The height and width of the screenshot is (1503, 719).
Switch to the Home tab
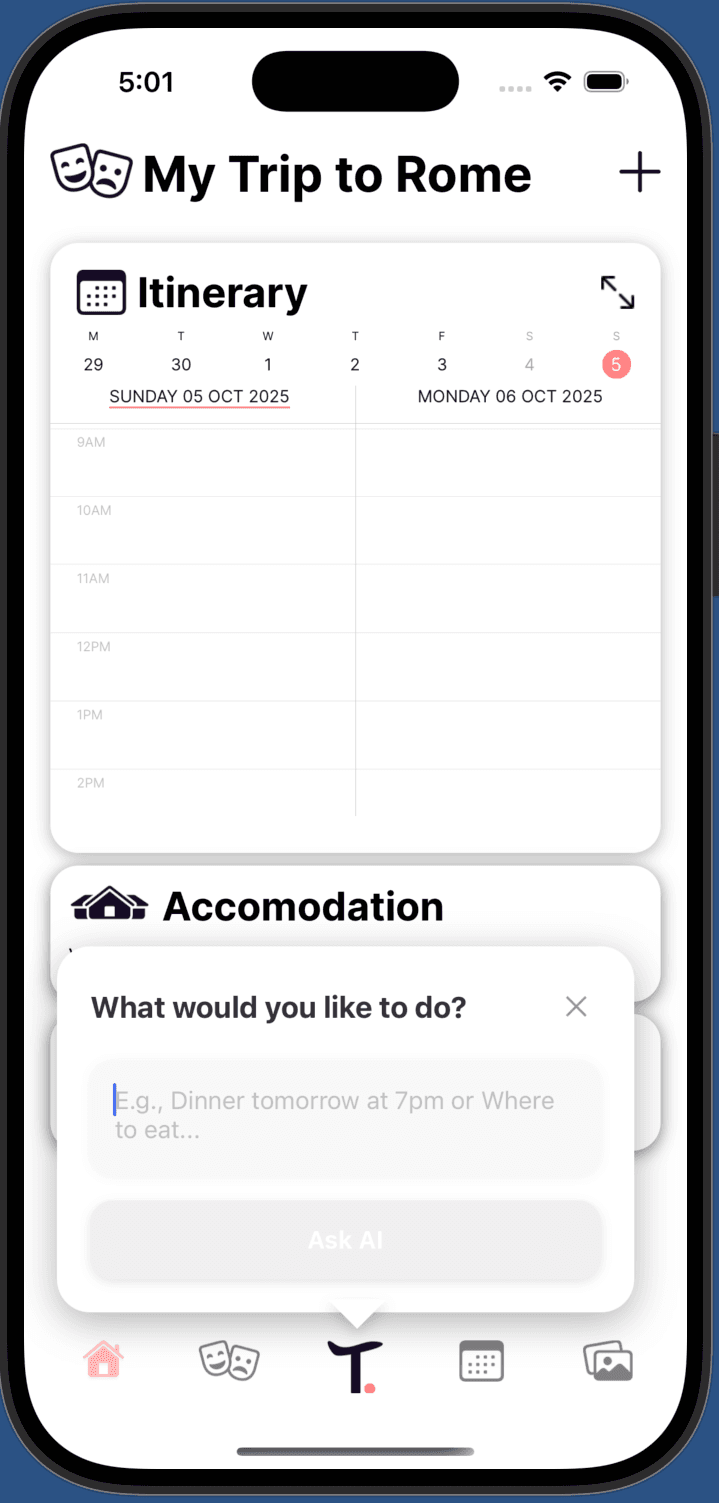pos(103,1361)
